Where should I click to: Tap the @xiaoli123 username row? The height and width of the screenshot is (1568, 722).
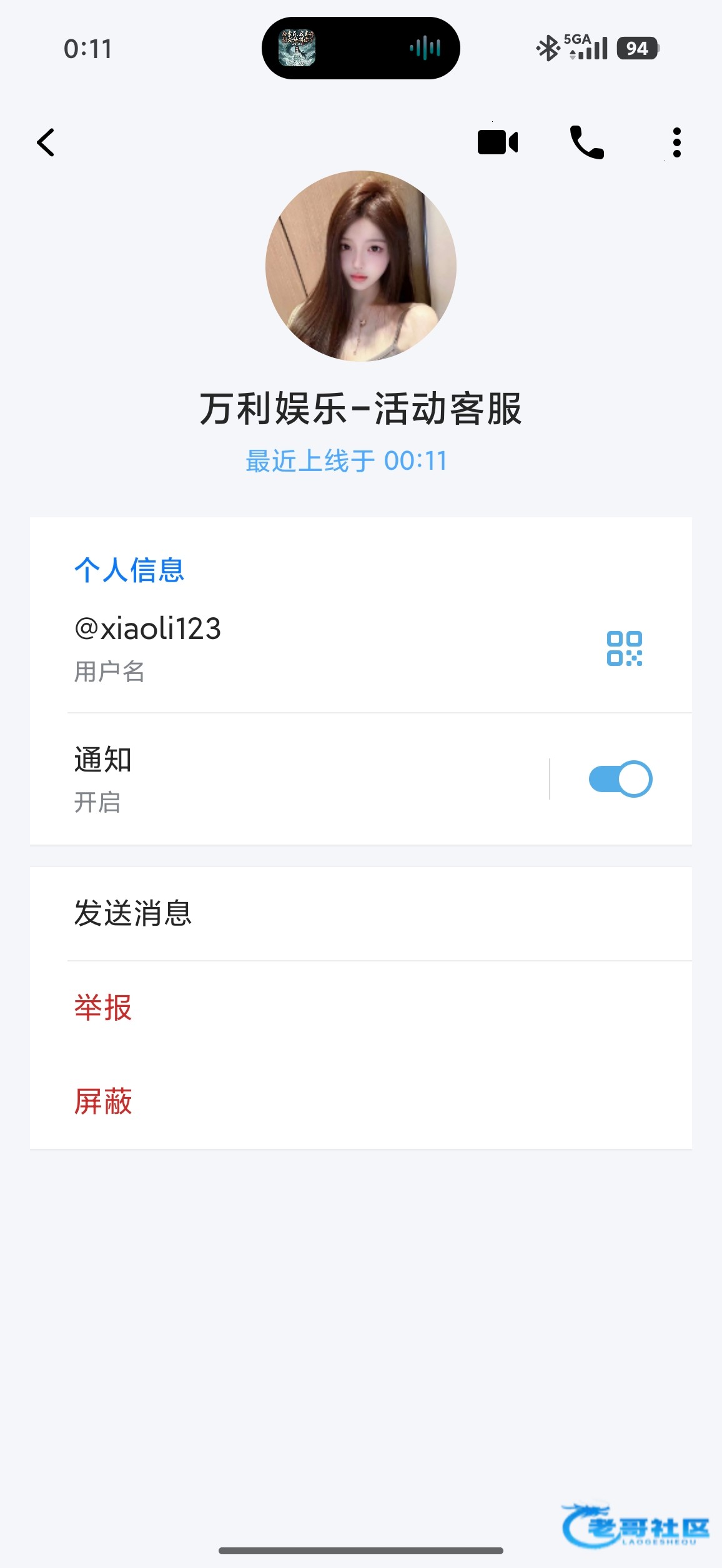pos(361,647)
